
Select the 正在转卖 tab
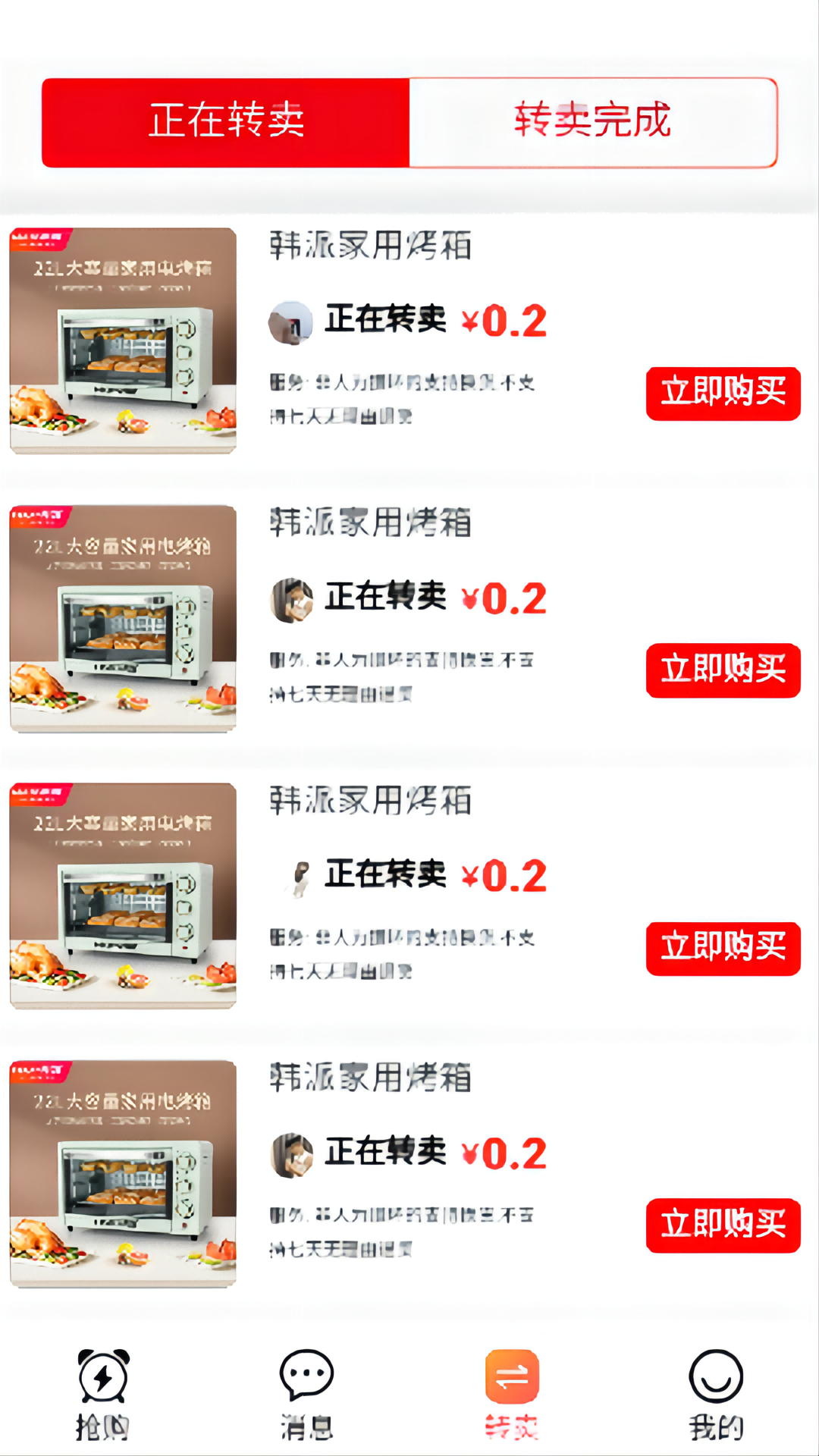(x=226, y=121)
